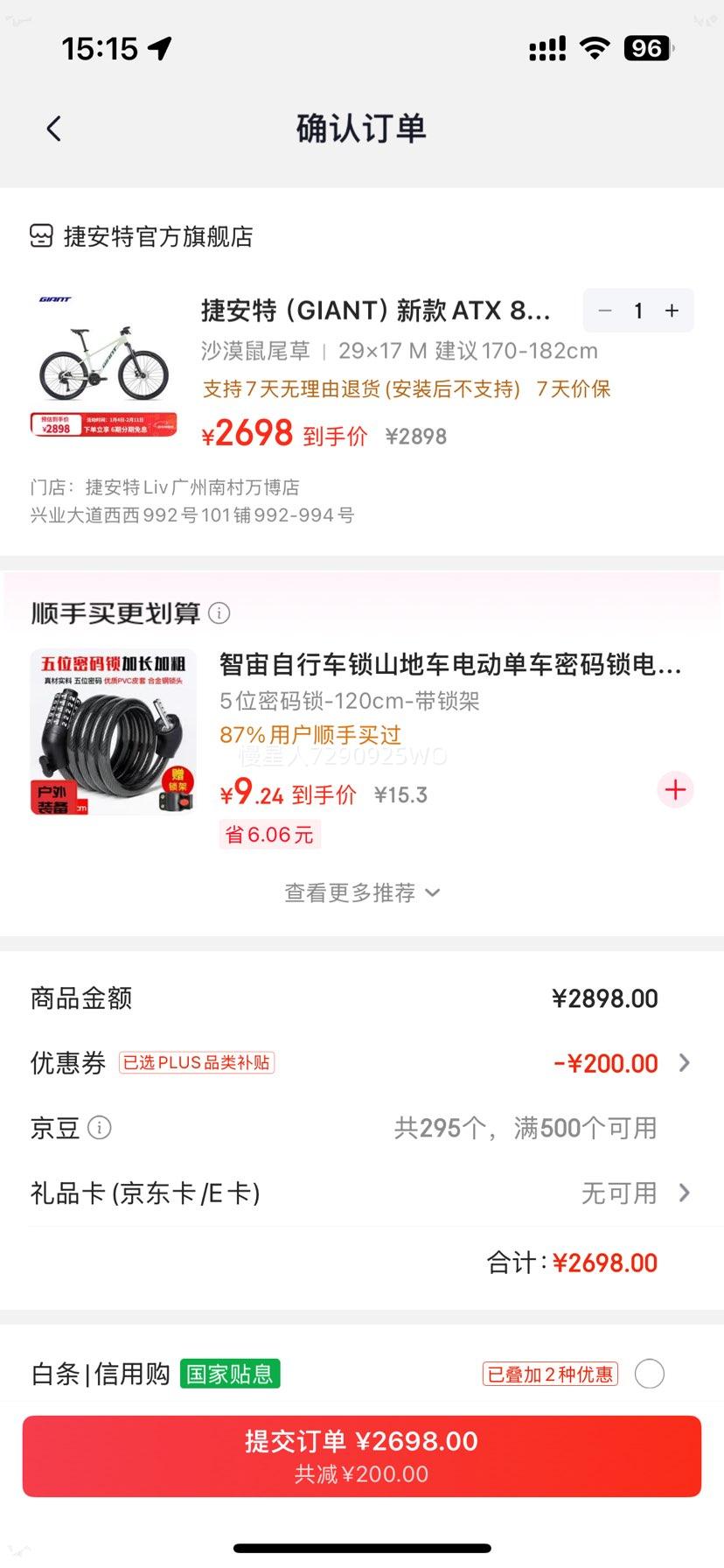This screenshot has width=724, height=1568.
Task: Select 白条|信用购 as the payment option
Action: pyautogui.click(x=650, y=1374)
